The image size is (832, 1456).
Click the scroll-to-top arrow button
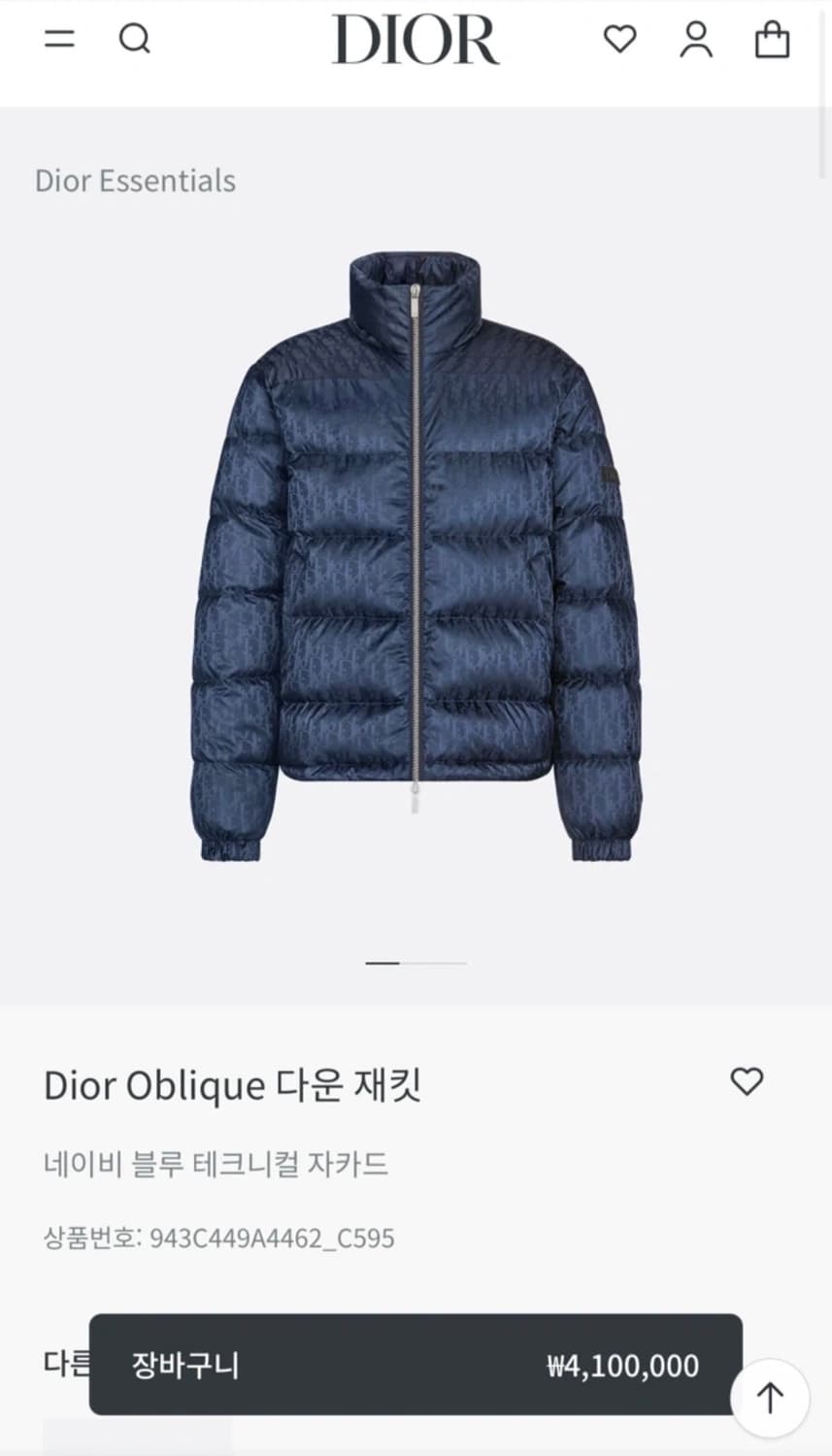[x=772, y=1398]
